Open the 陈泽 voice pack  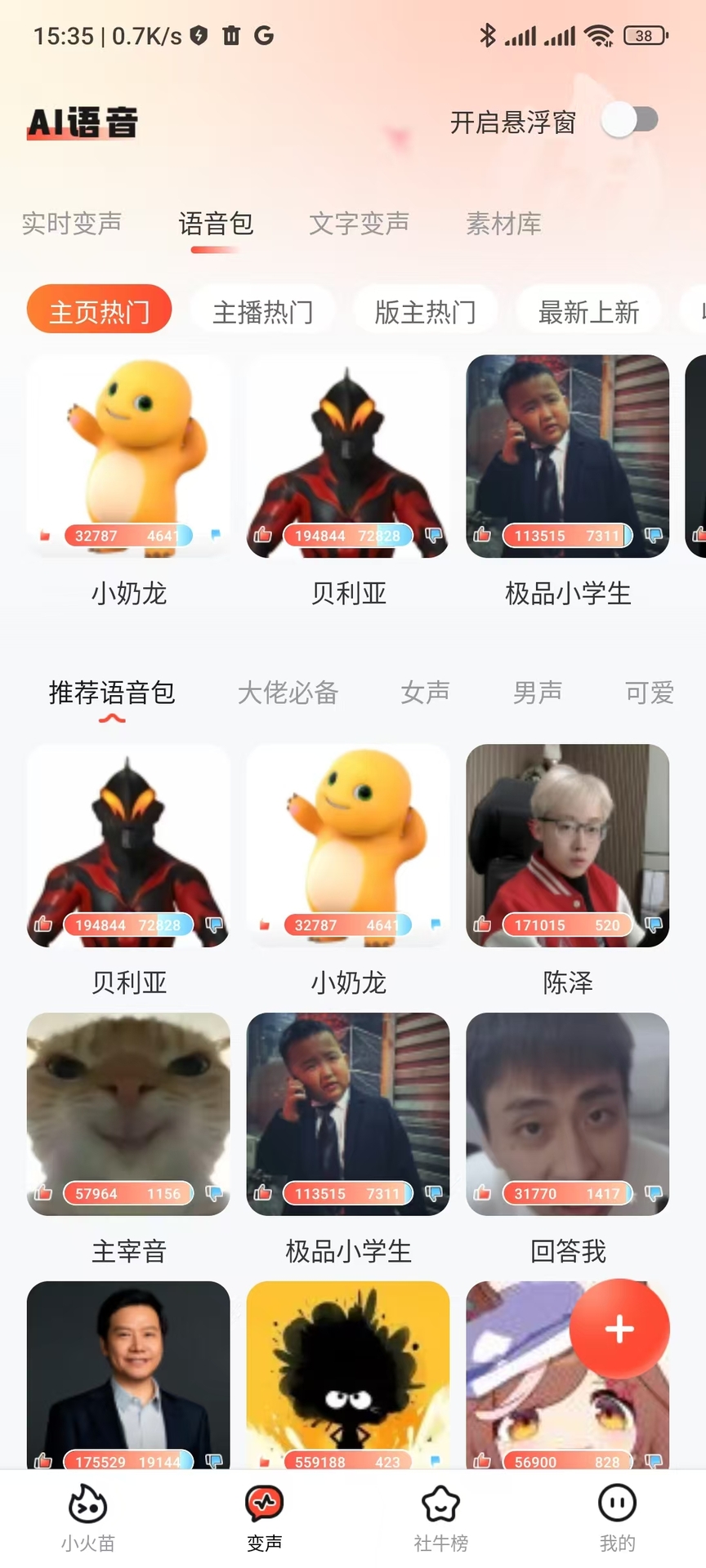coord(567,845)
